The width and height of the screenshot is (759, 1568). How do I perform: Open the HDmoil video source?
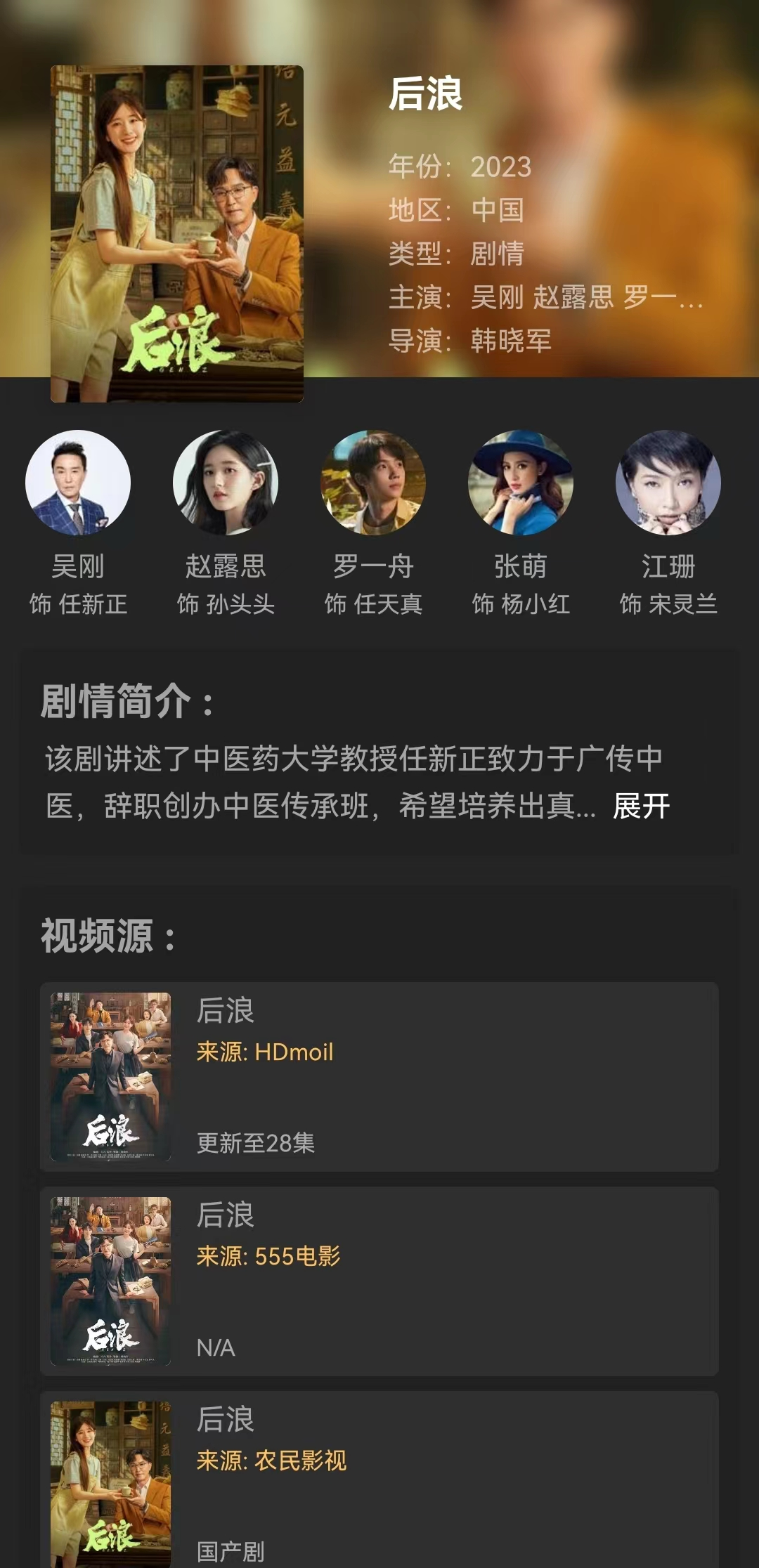pyautogui.click(x=379, y=1076)
